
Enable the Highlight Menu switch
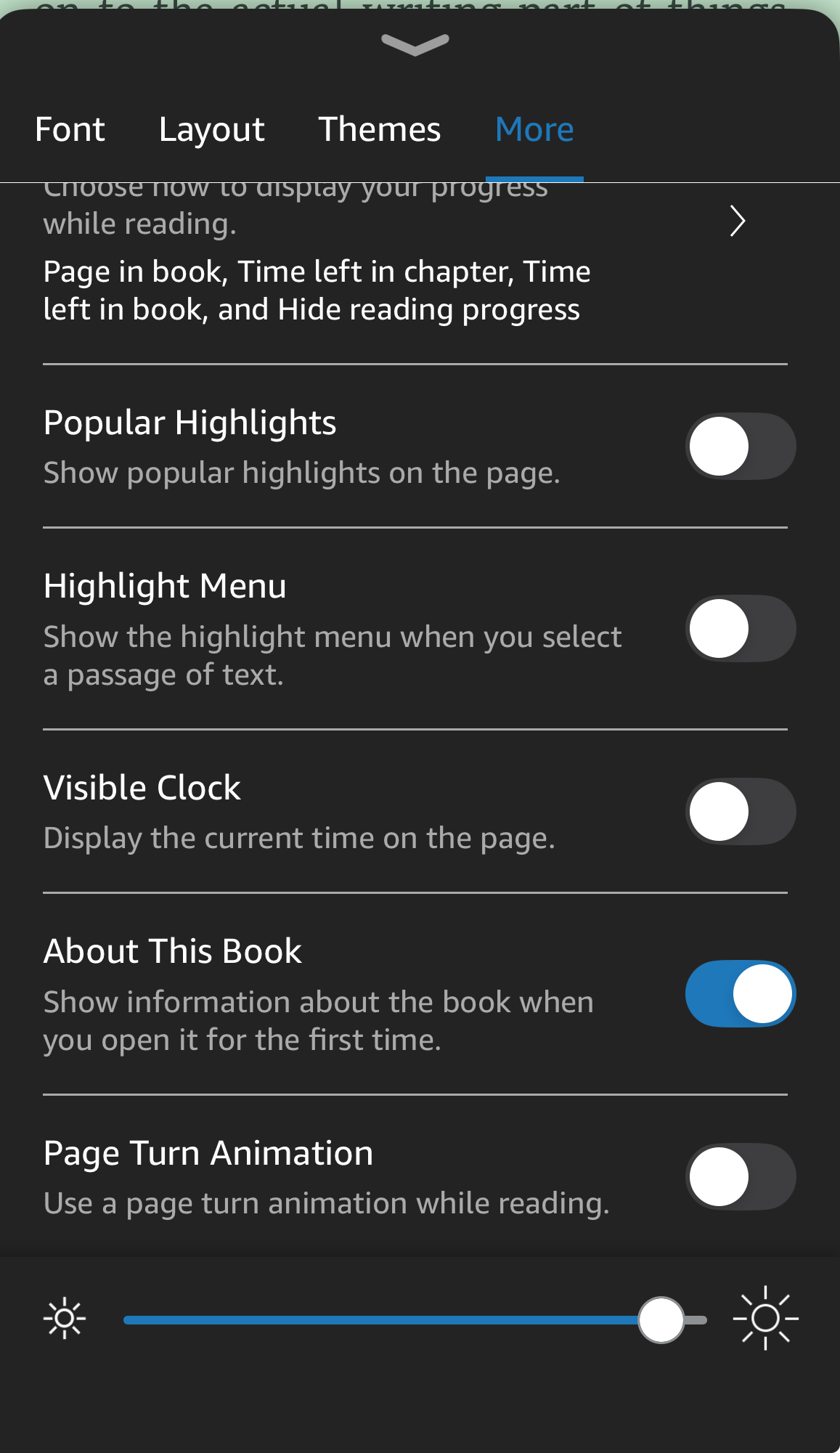(741, 629)
